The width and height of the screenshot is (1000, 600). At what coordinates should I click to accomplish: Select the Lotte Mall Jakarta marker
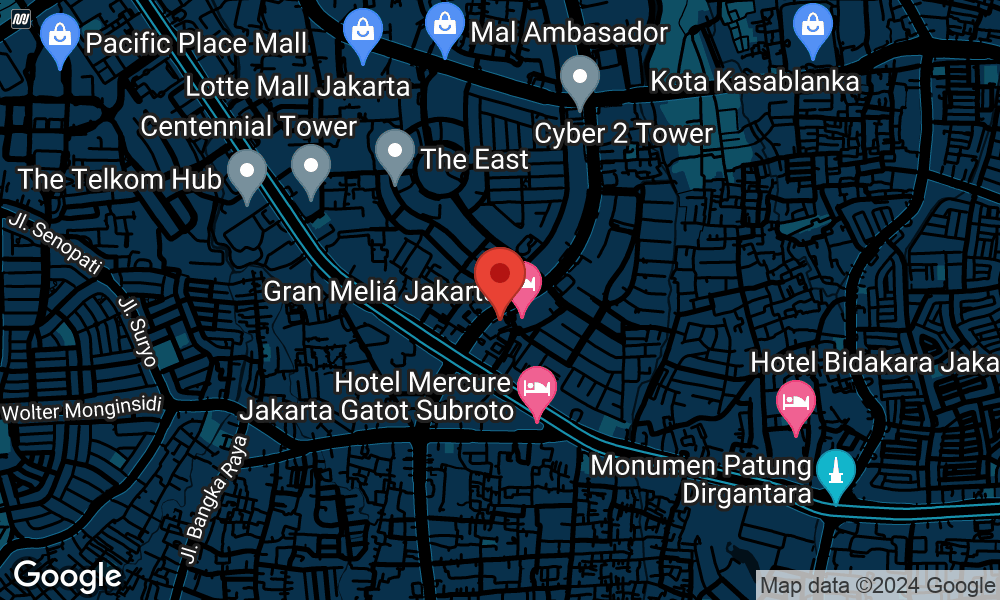point(361,30)
